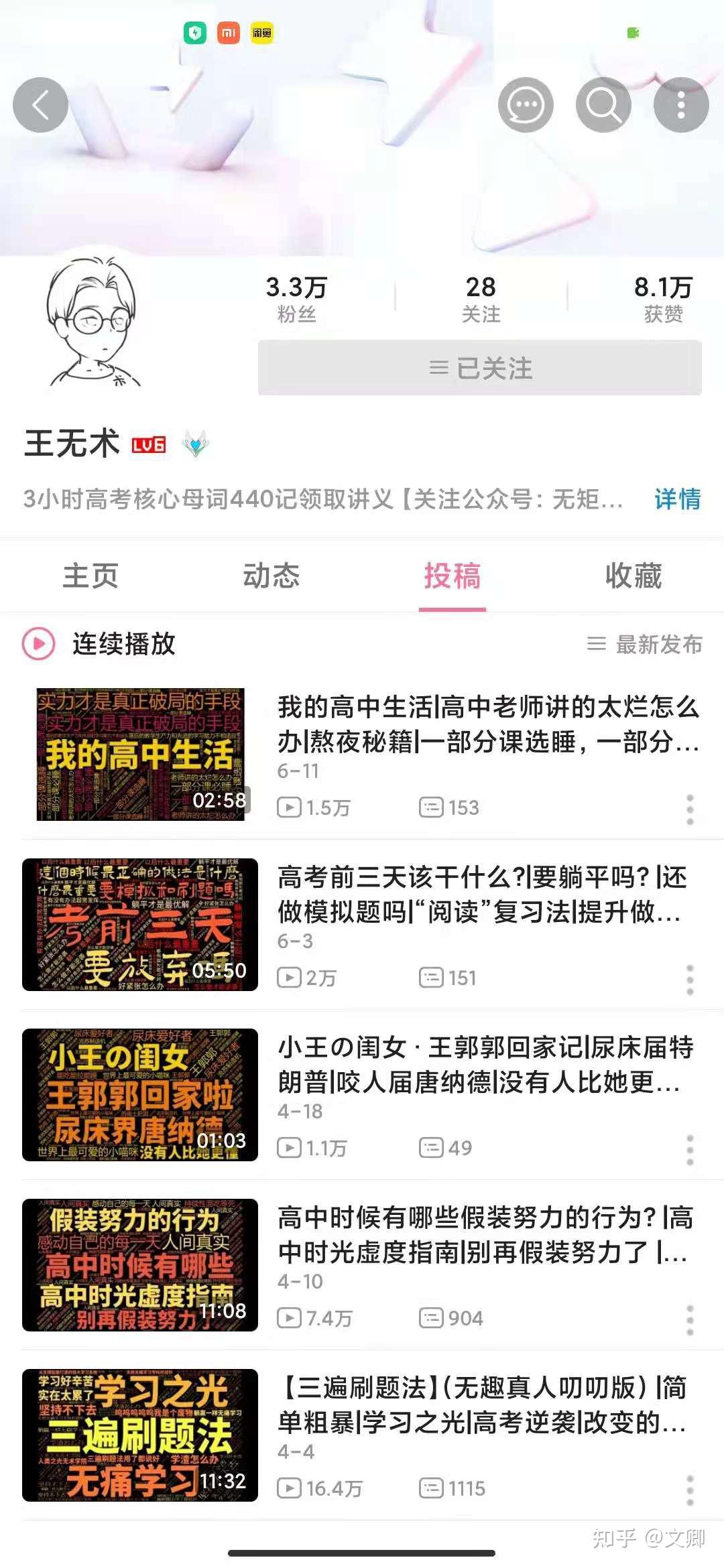View the 王无术 profile avatar
Screen dimensions: 724x1568
tap(93, 323)
